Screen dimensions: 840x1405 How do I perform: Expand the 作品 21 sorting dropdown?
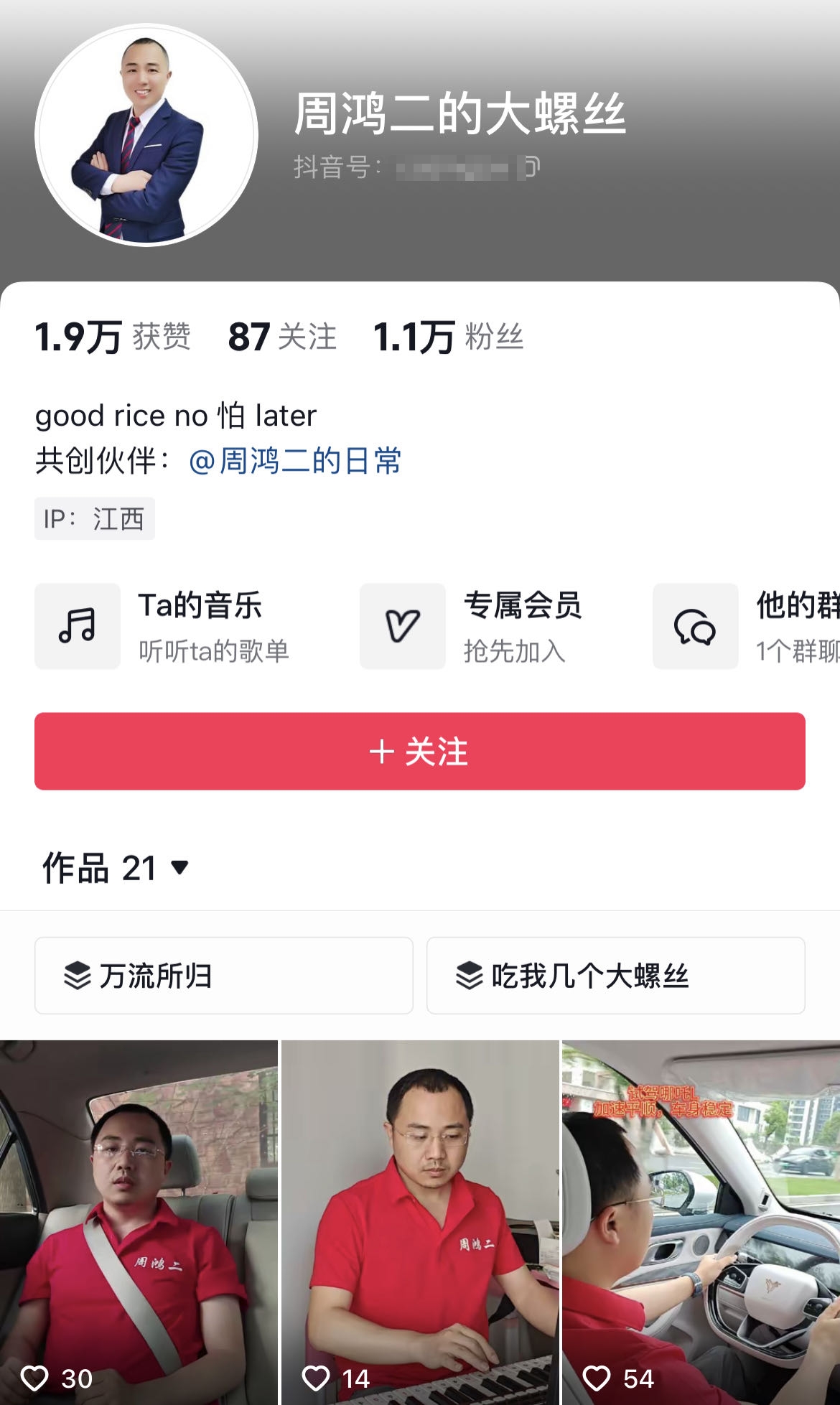coord(180,869)
